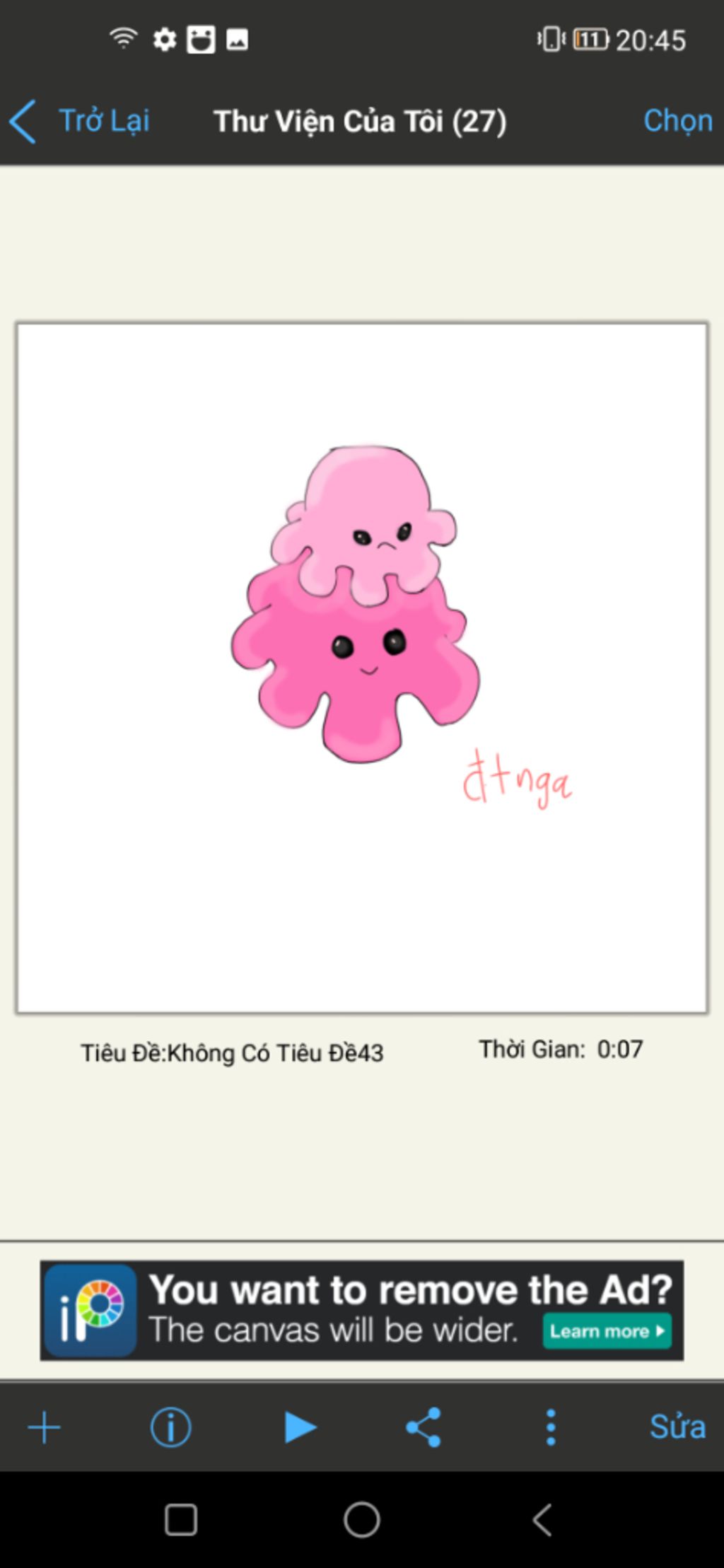Share this artwork
Screen dimensions: 724x1568
424,1427
